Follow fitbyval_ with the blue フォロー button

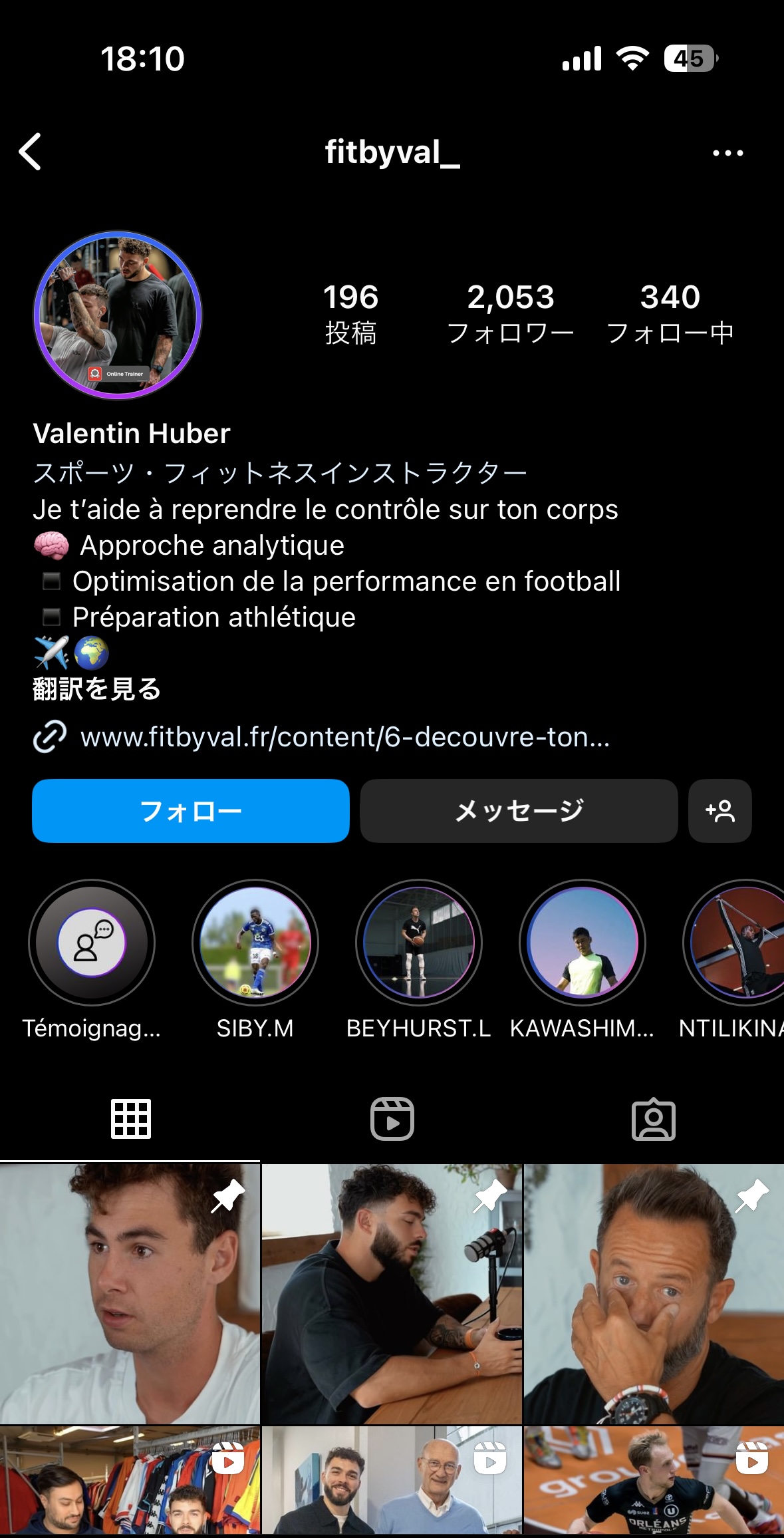pos(191,811)
